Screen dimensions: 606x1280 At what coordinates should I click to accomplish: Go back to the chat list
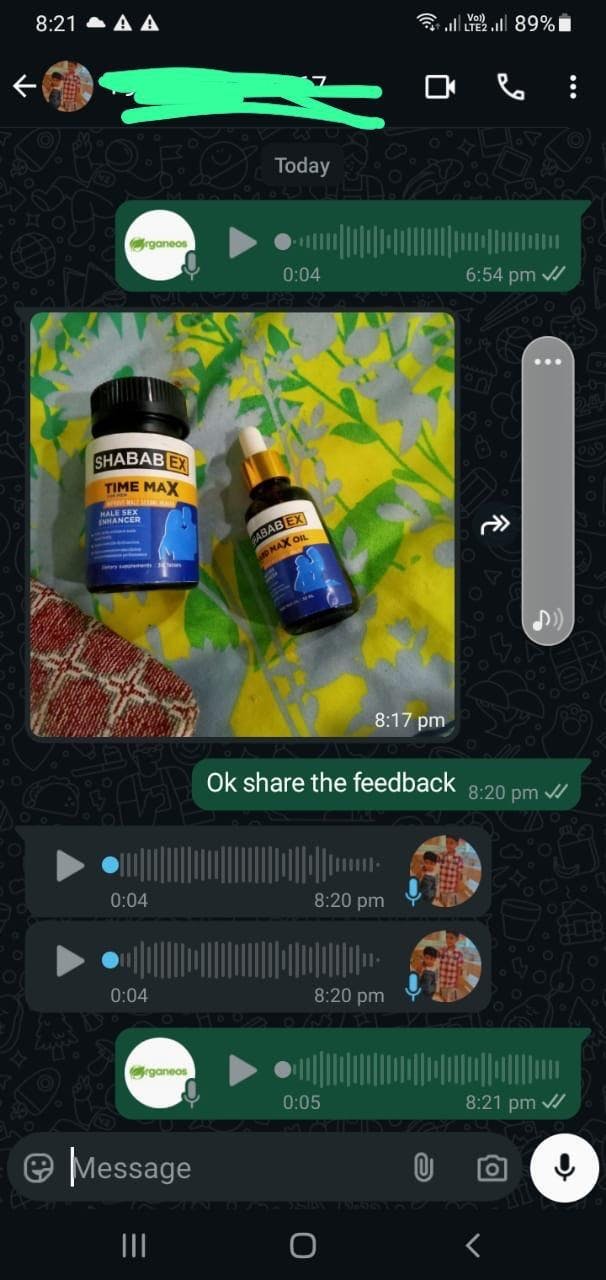click(25, 87)
